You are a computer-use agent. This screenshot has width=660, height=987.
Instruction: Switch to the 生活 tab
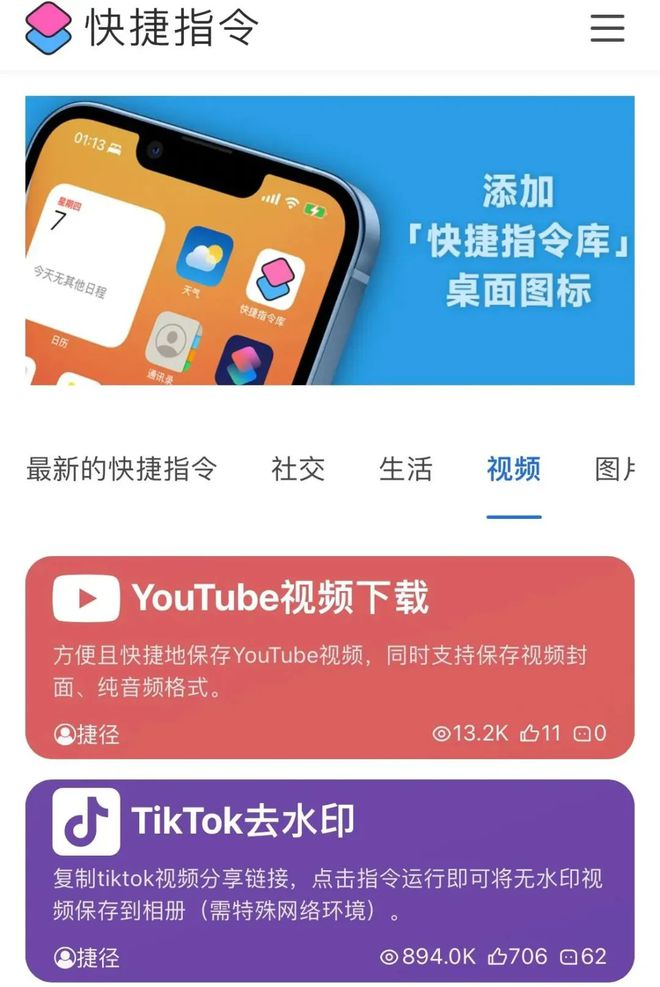406,468
